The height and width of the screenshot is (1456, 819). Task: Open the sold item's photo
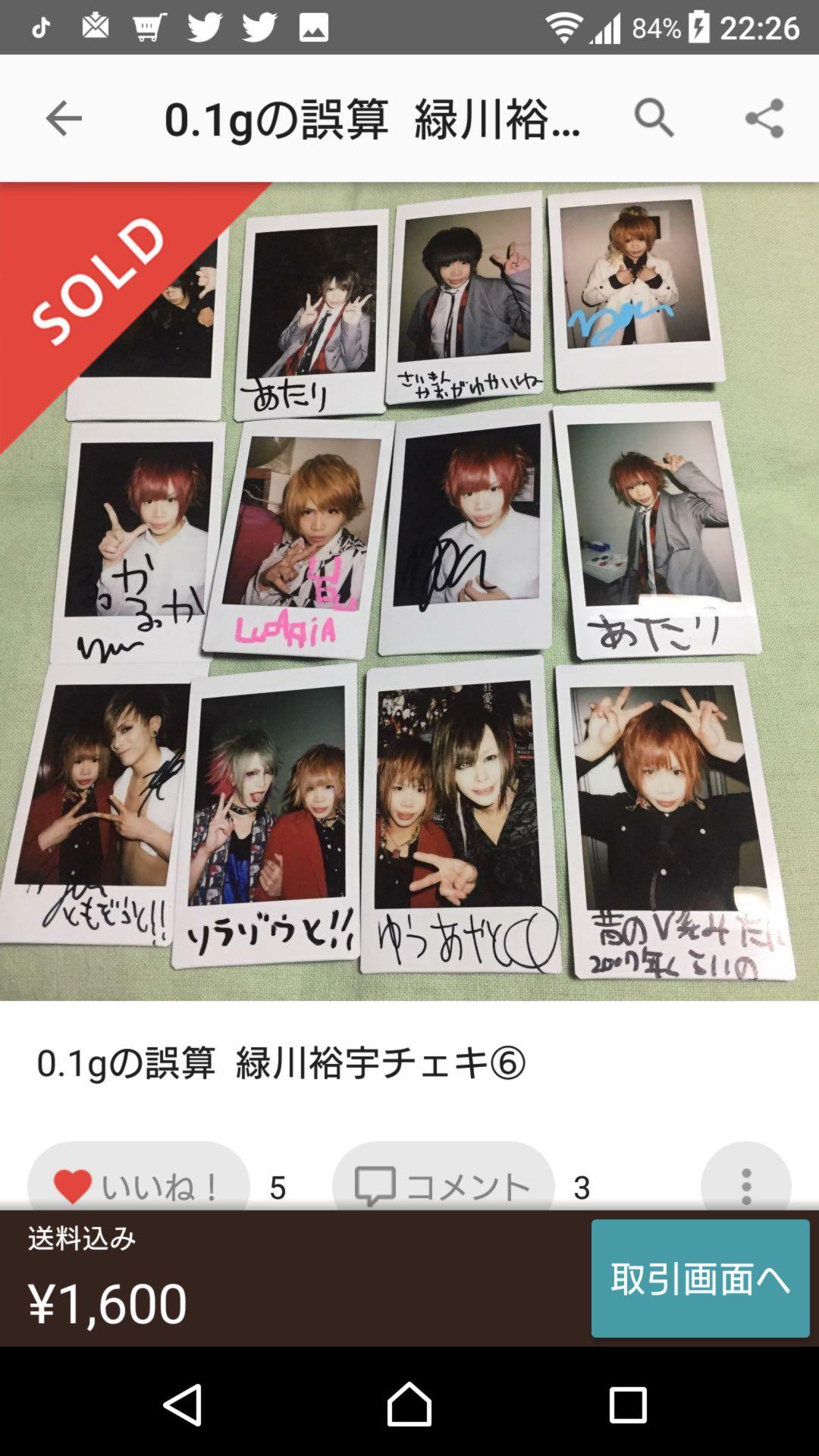pyautogui.click(x=409, y=591)
